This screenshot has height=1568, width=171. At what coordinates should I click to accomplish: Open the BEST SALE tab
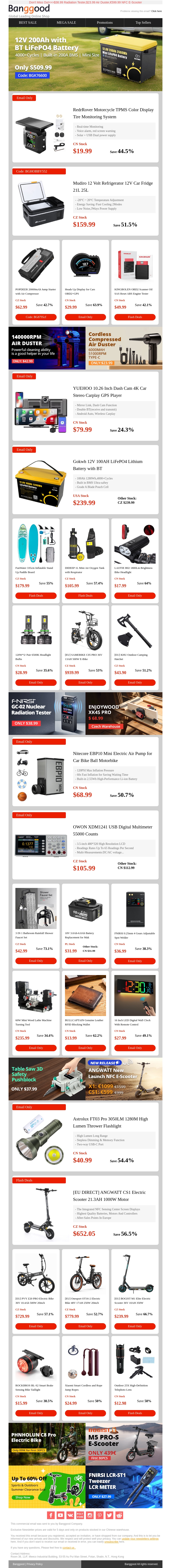pyautogui.click(x=27, y=23)
